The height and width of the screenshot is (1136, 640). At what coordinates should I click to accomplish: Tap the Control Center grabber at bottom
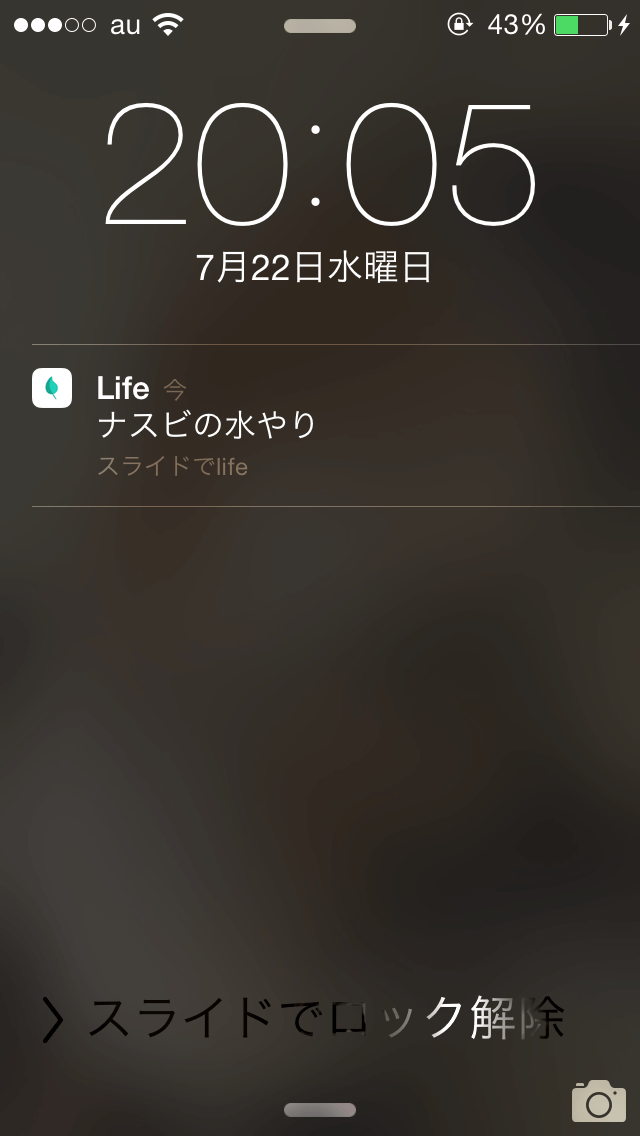[x=320, y=1110]
